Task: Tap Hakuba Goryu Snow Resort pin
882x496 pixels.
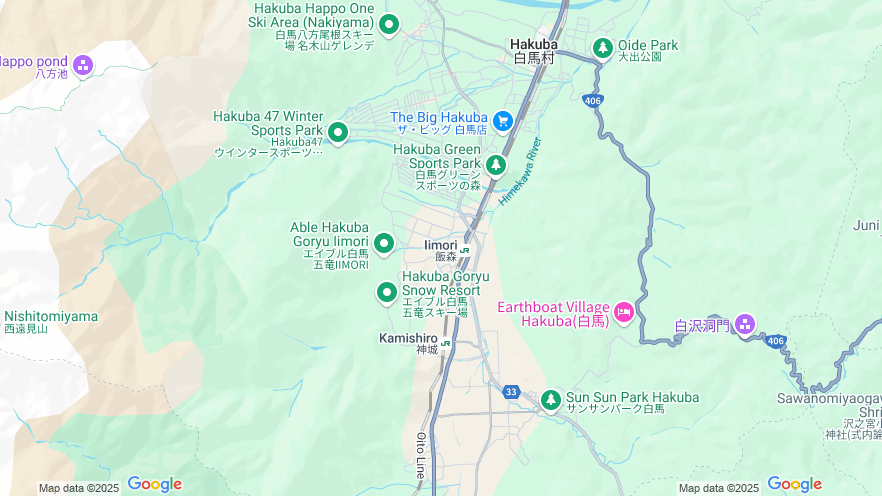Action: click(x=387, y=292)
